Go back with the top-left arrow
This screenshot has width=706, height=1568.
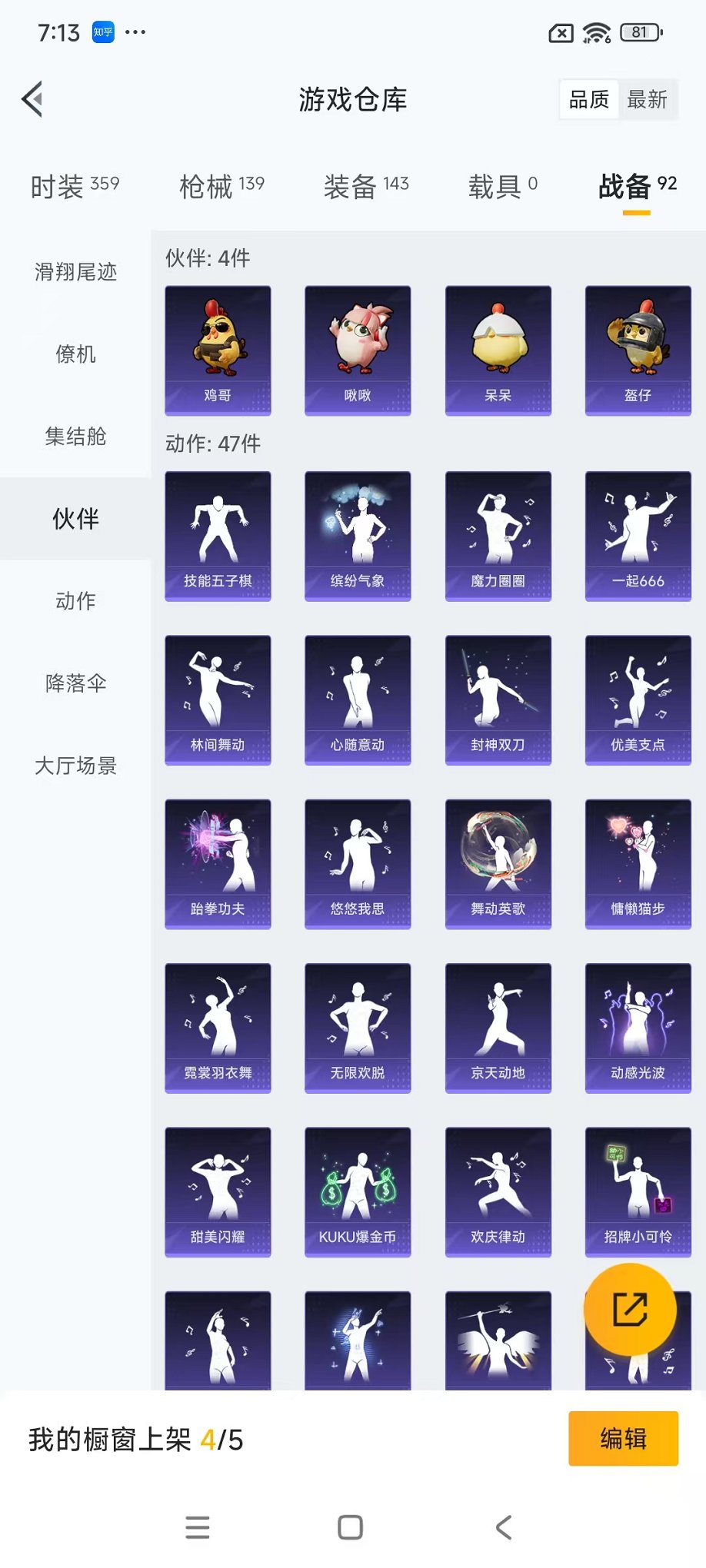pos(31,99)
